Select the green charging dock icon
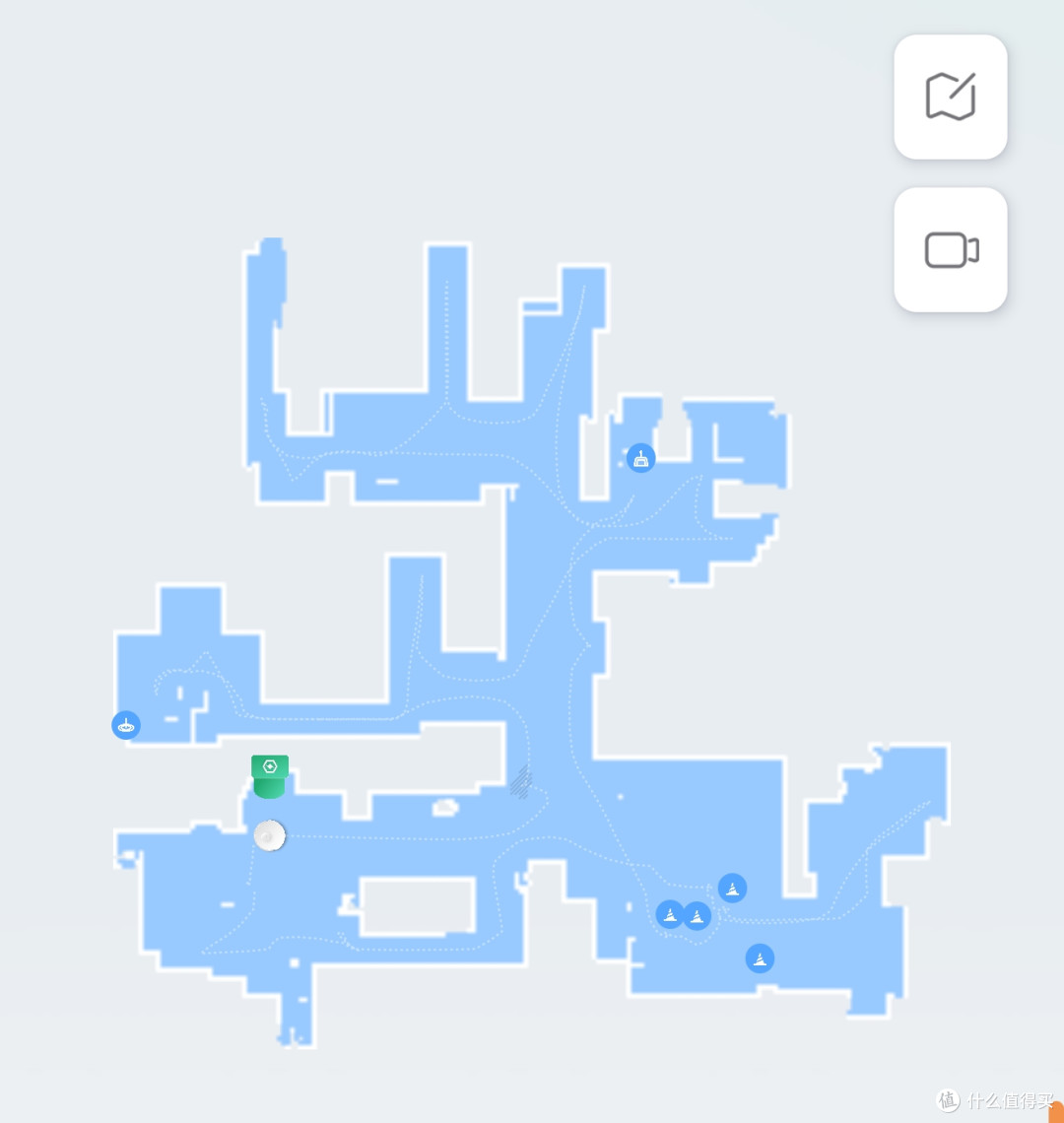The width and height of the screenshot is (1064, 1123). 269,776
